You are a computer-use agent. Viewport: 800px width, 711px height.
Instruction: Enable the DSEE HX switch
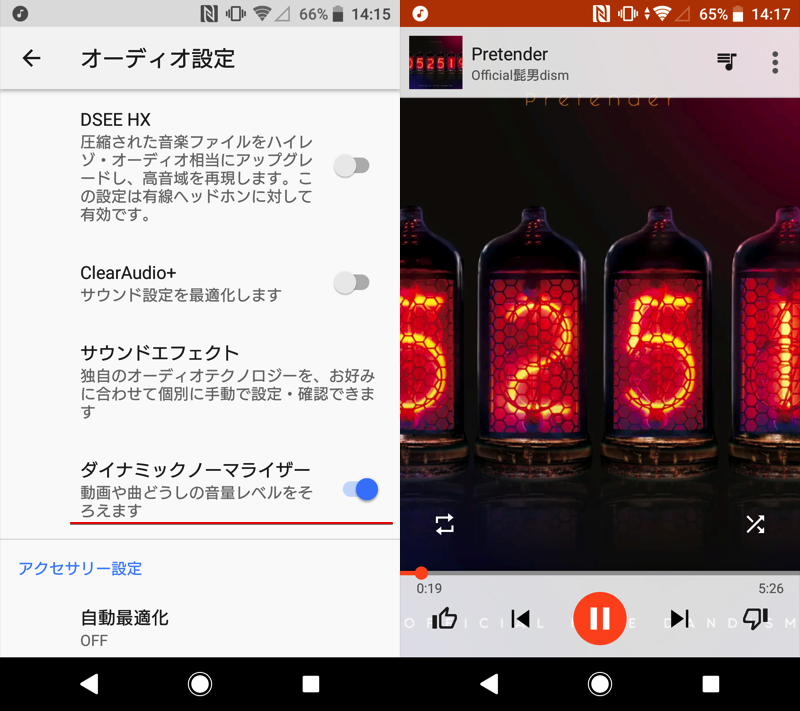pyautogui.click(x=351, y=165)
